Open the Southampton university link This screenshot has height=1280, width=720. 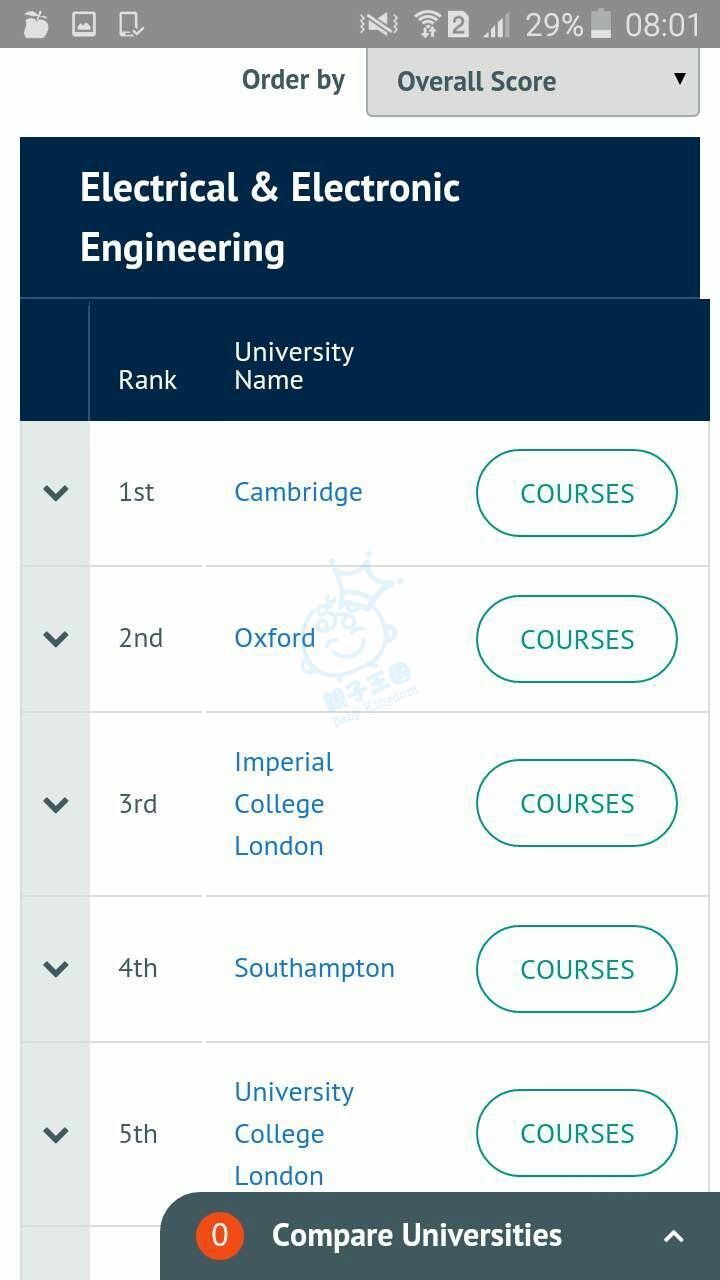[x=314, y=968]
